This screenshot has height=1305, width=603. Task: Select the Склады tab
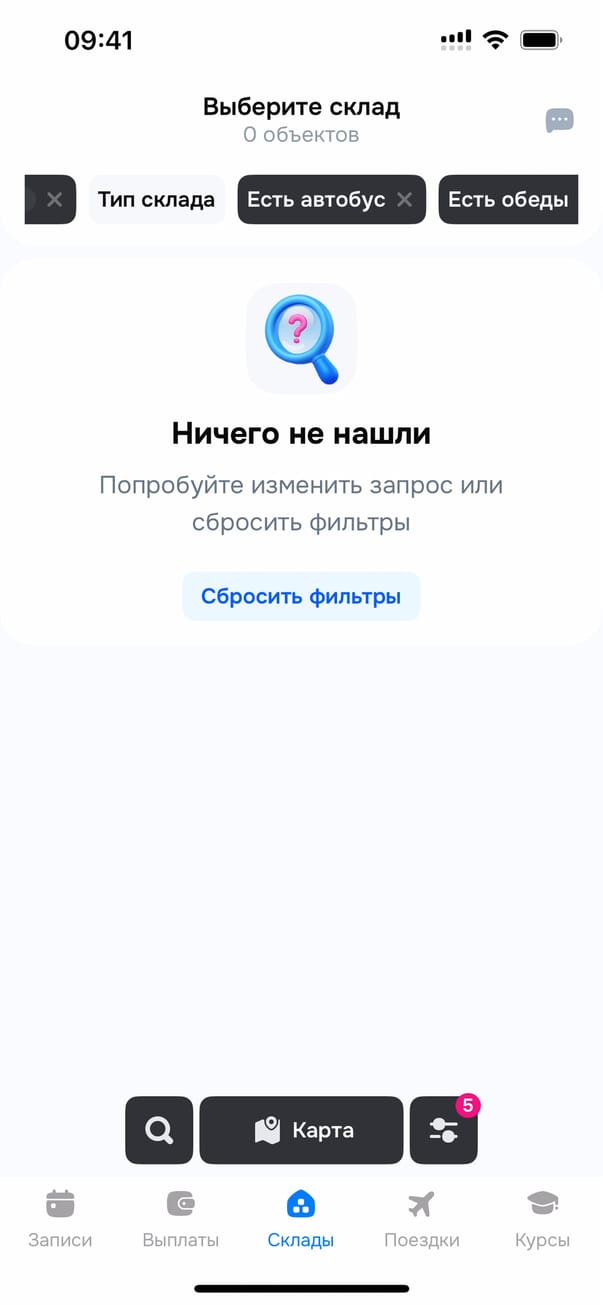tap(301, 1219)
